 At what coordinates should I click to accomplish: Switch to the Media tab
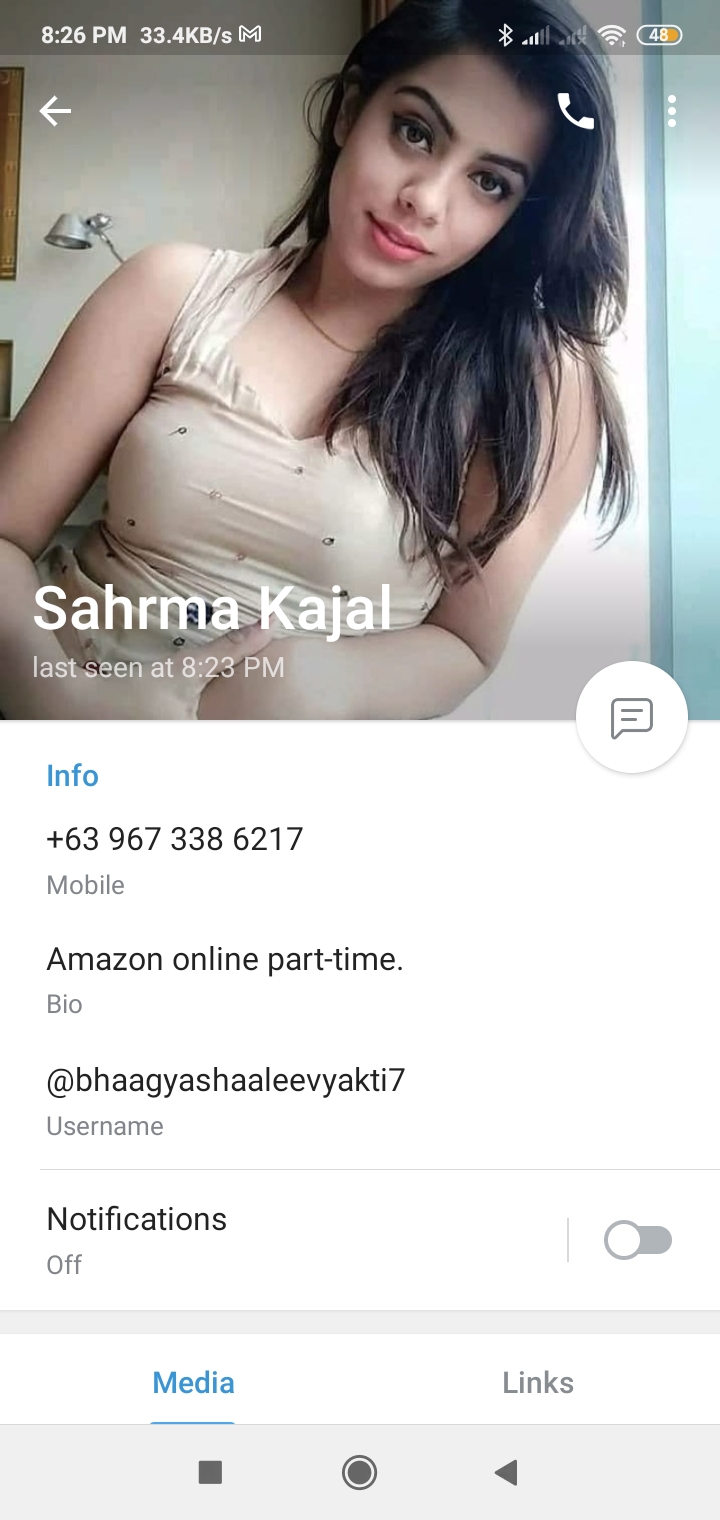[193, 1382]
